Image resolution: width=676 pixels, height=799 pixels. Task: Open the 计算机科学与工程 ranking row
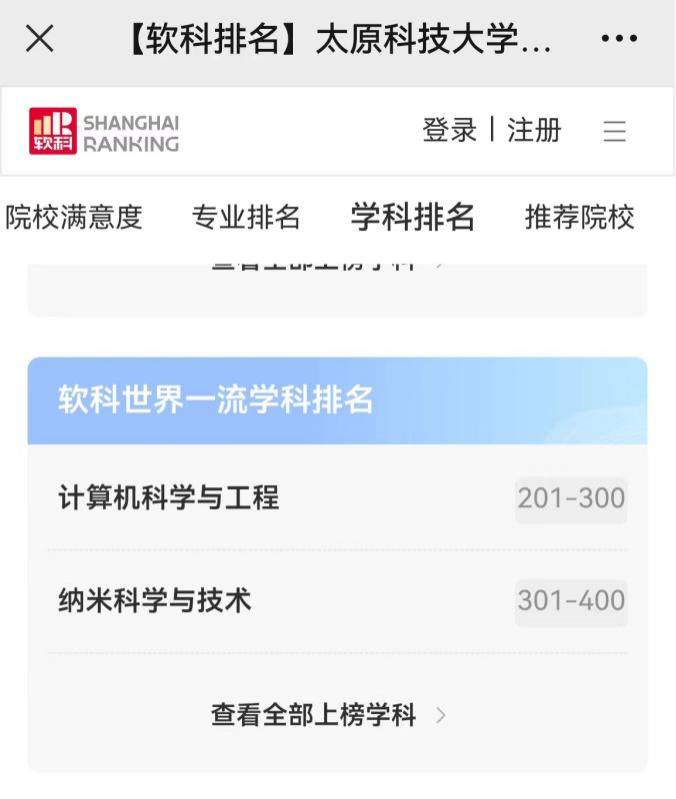(x=337, y=498)
